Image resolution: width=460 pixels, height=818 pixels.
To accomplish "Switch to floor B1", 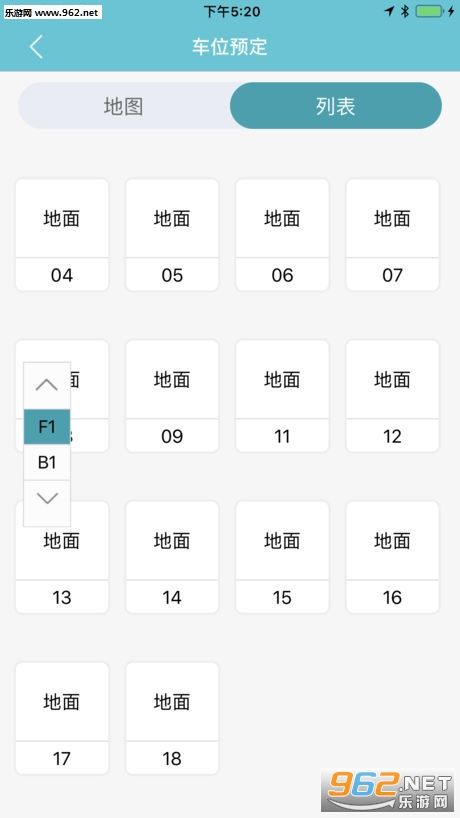I will [x=47, y=462].
